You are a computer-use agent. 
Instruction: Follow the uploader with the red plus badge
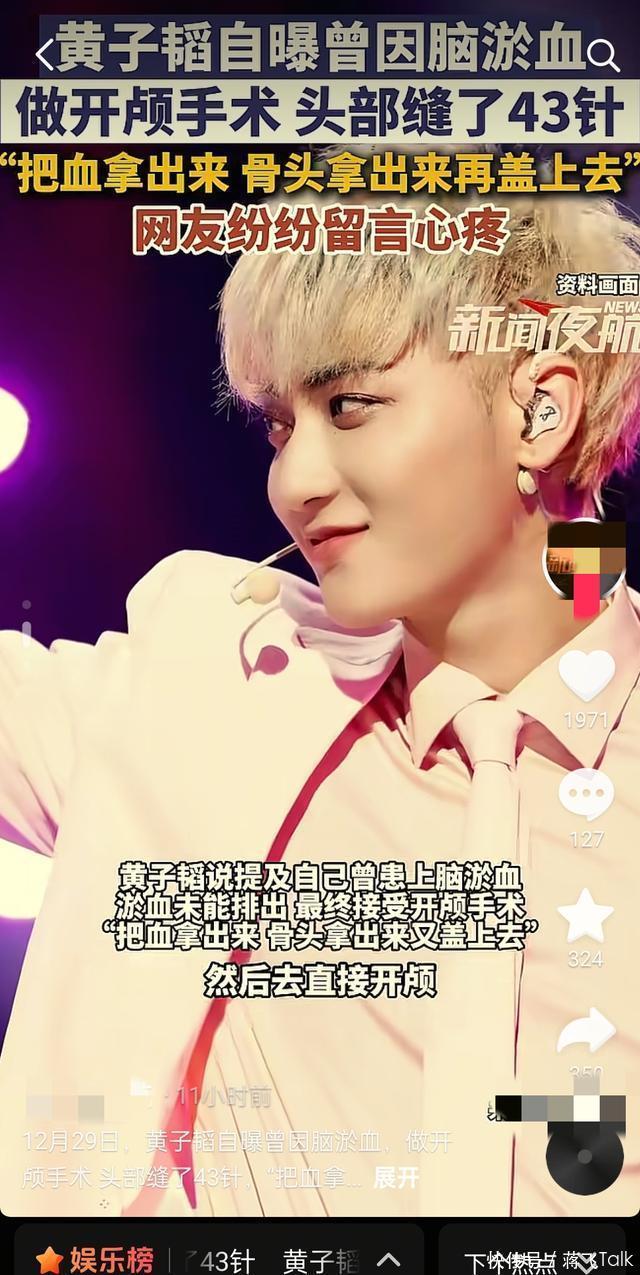pyautogui.click(x=586, y=600)
